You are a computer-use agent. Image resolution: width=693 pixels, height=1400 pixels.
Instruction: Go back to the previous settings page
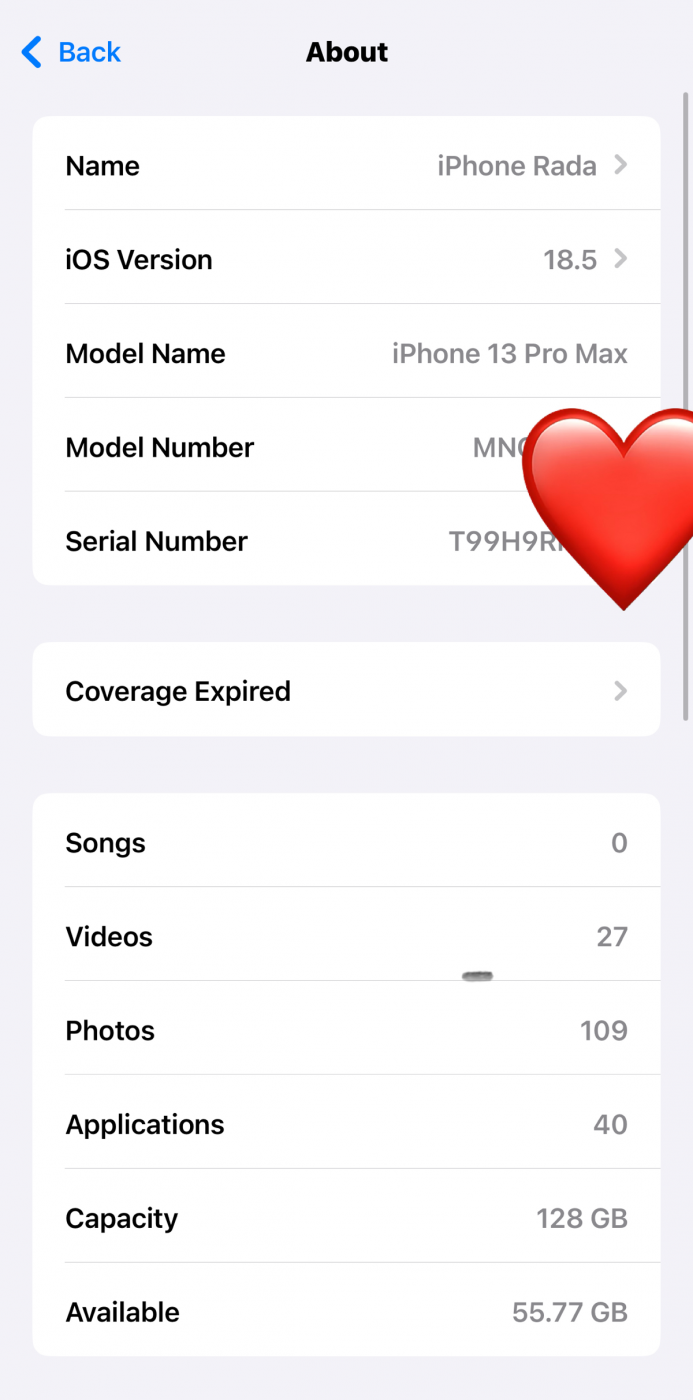coord(71,52)
